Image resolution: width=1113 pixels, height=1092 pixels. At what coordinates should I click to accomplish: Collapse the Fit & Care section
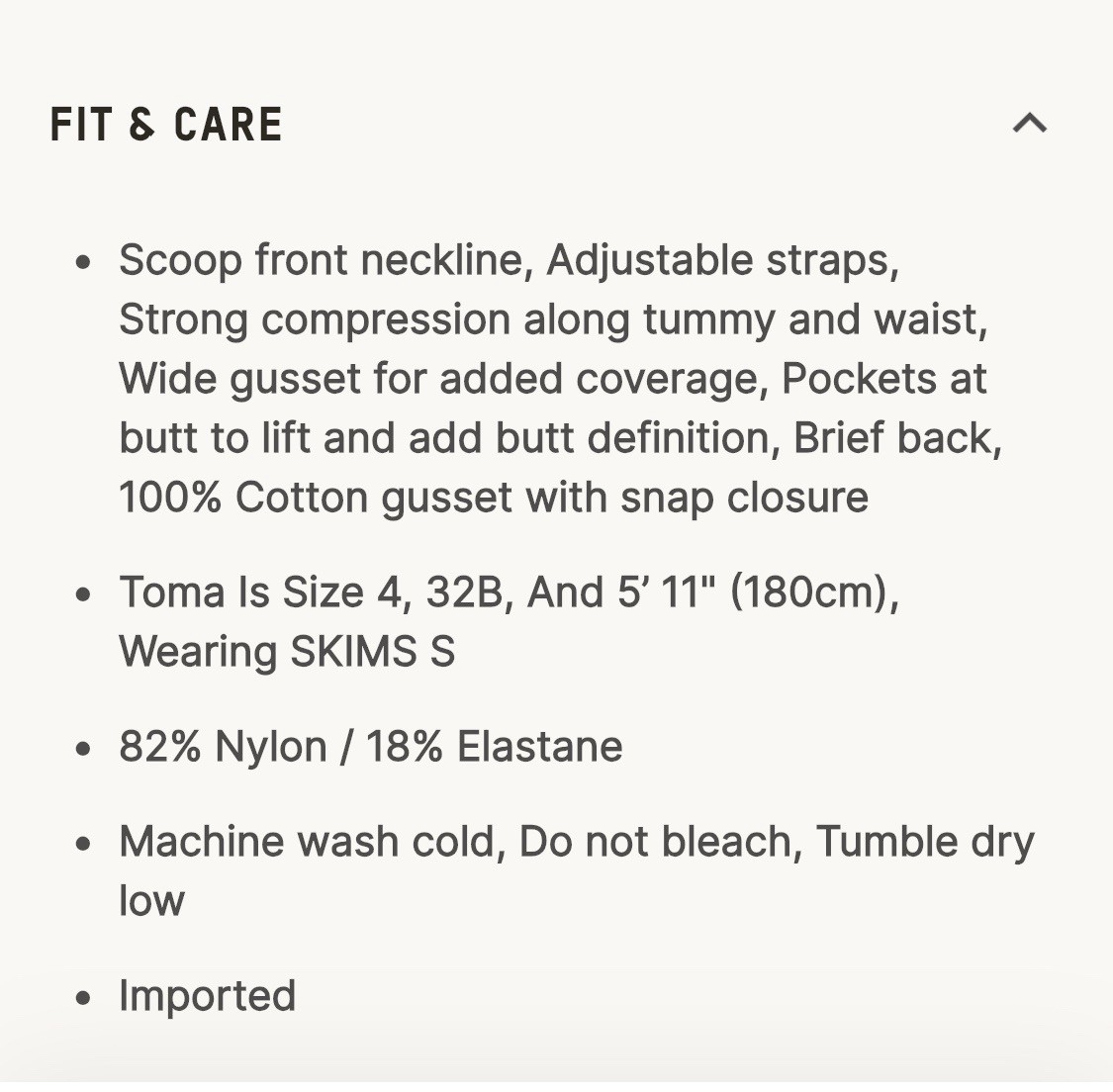(x=1029, y=124)
